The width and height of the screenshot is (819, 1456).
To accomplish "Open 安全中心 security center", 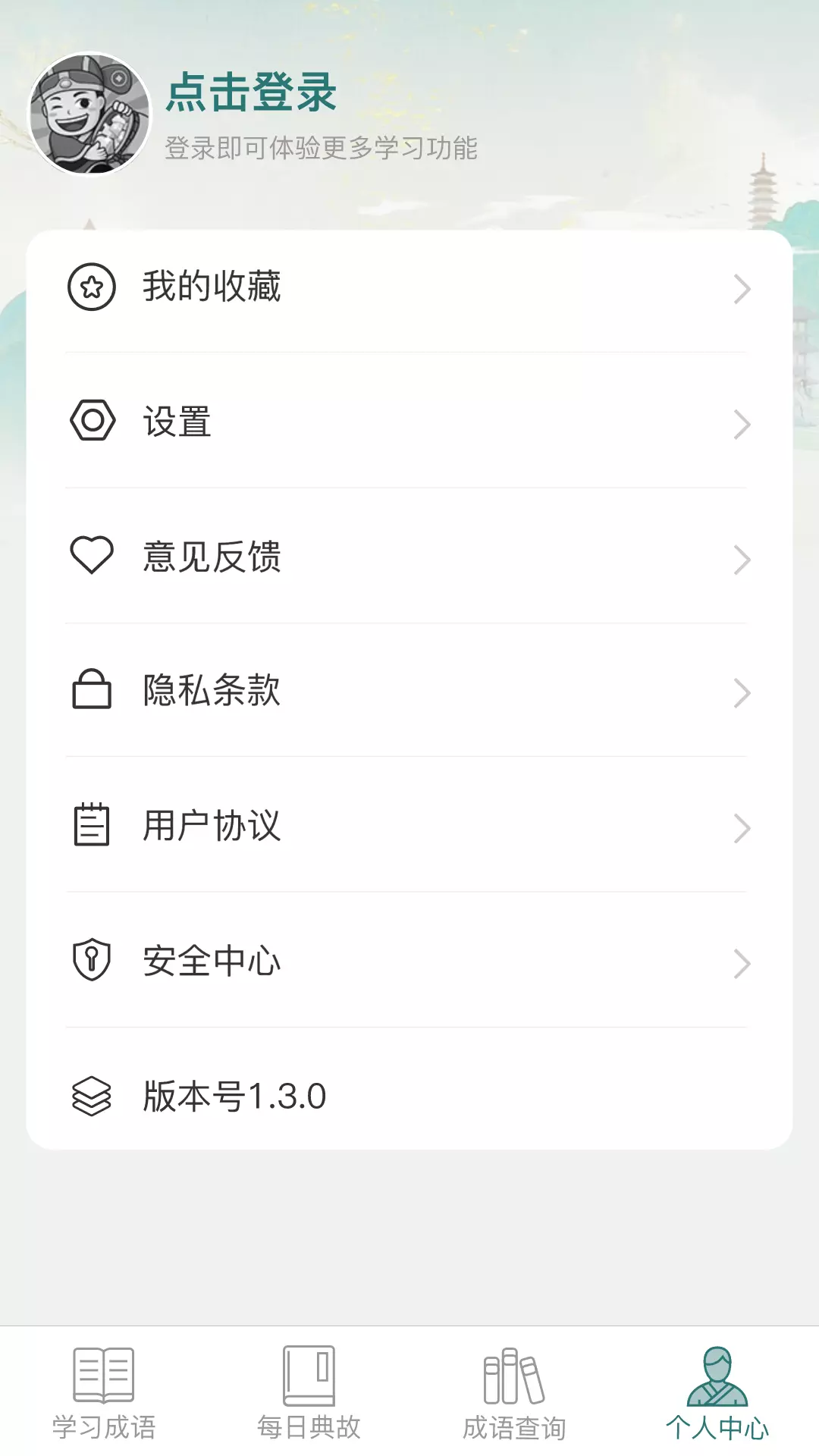I will [409, 961].
